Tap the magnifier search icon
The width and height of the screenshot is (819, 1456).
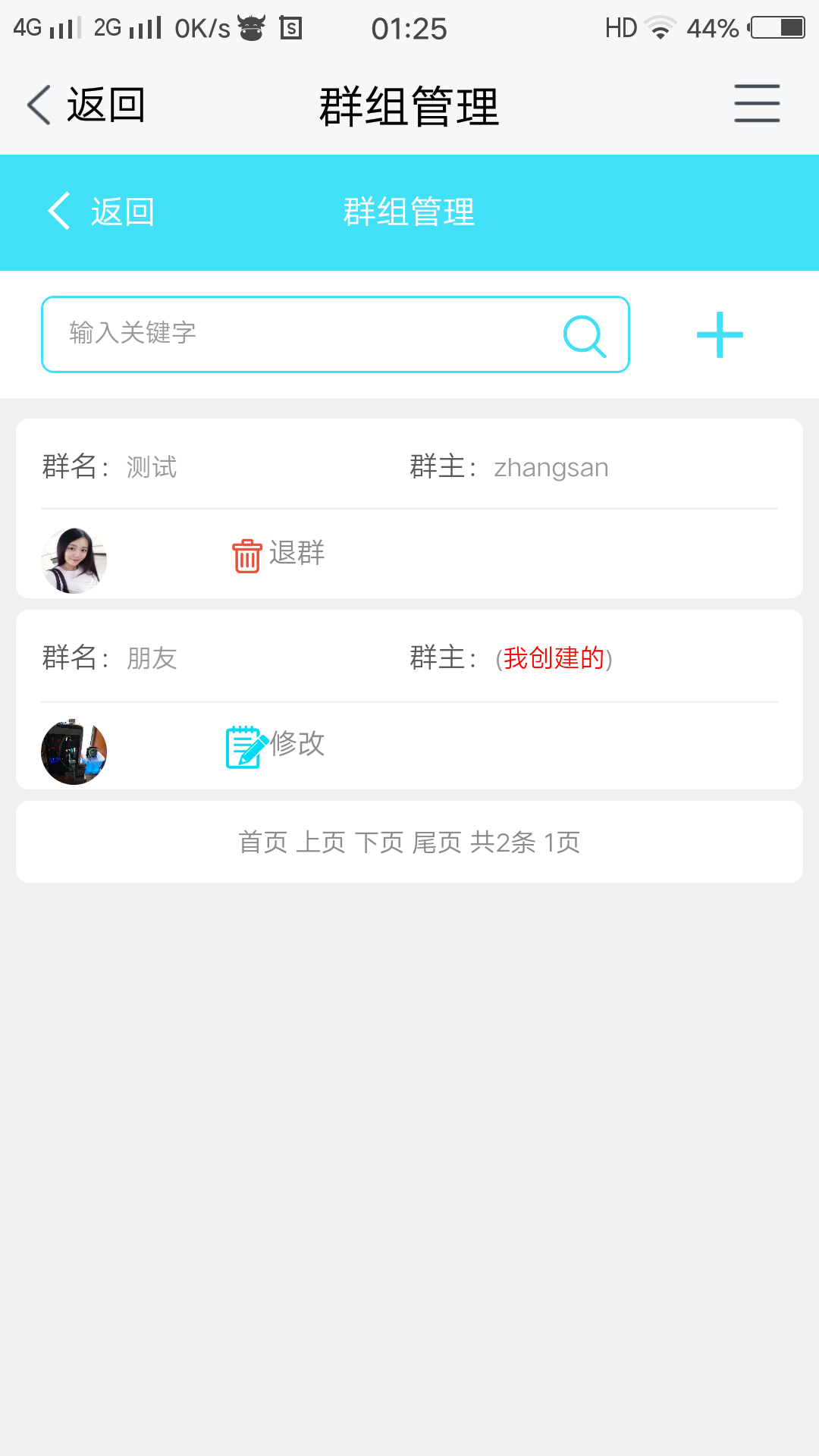tap(585, 335)
